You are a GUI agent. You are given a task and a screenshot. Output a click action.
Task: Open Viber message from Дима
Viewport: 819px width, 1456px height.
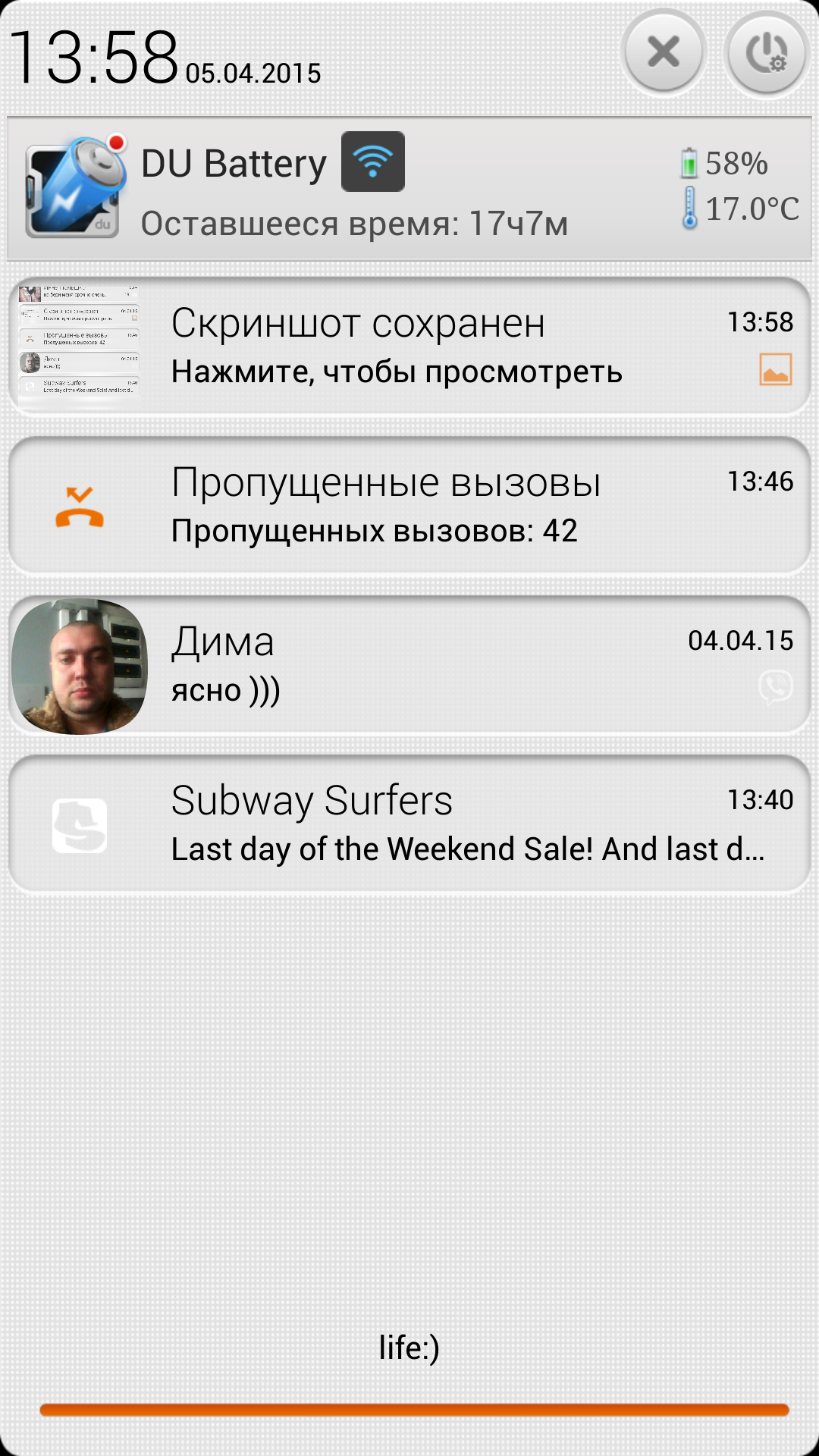(x=409, y=664)
